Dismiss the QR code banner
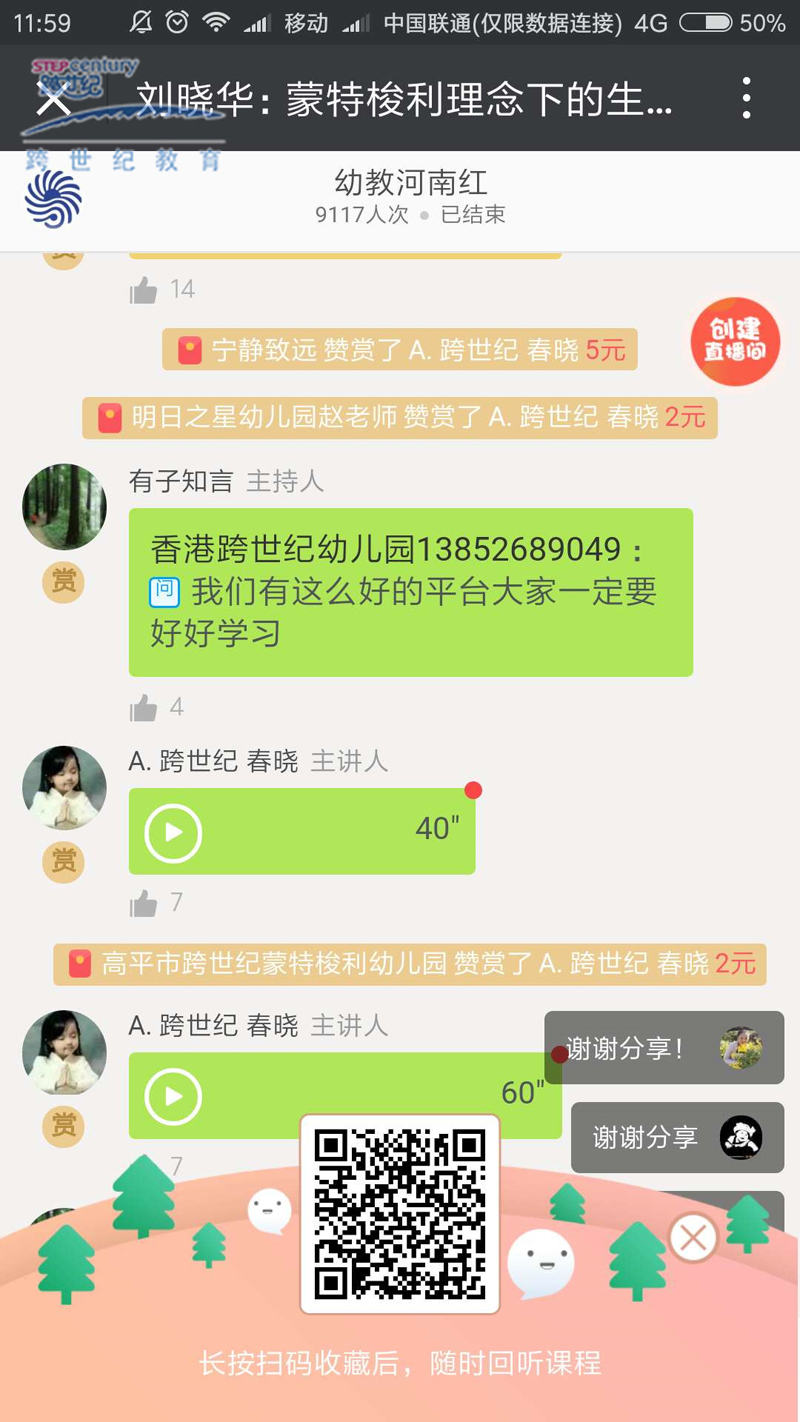This screenshot has width=800, height=1422. pos(692,1238)
